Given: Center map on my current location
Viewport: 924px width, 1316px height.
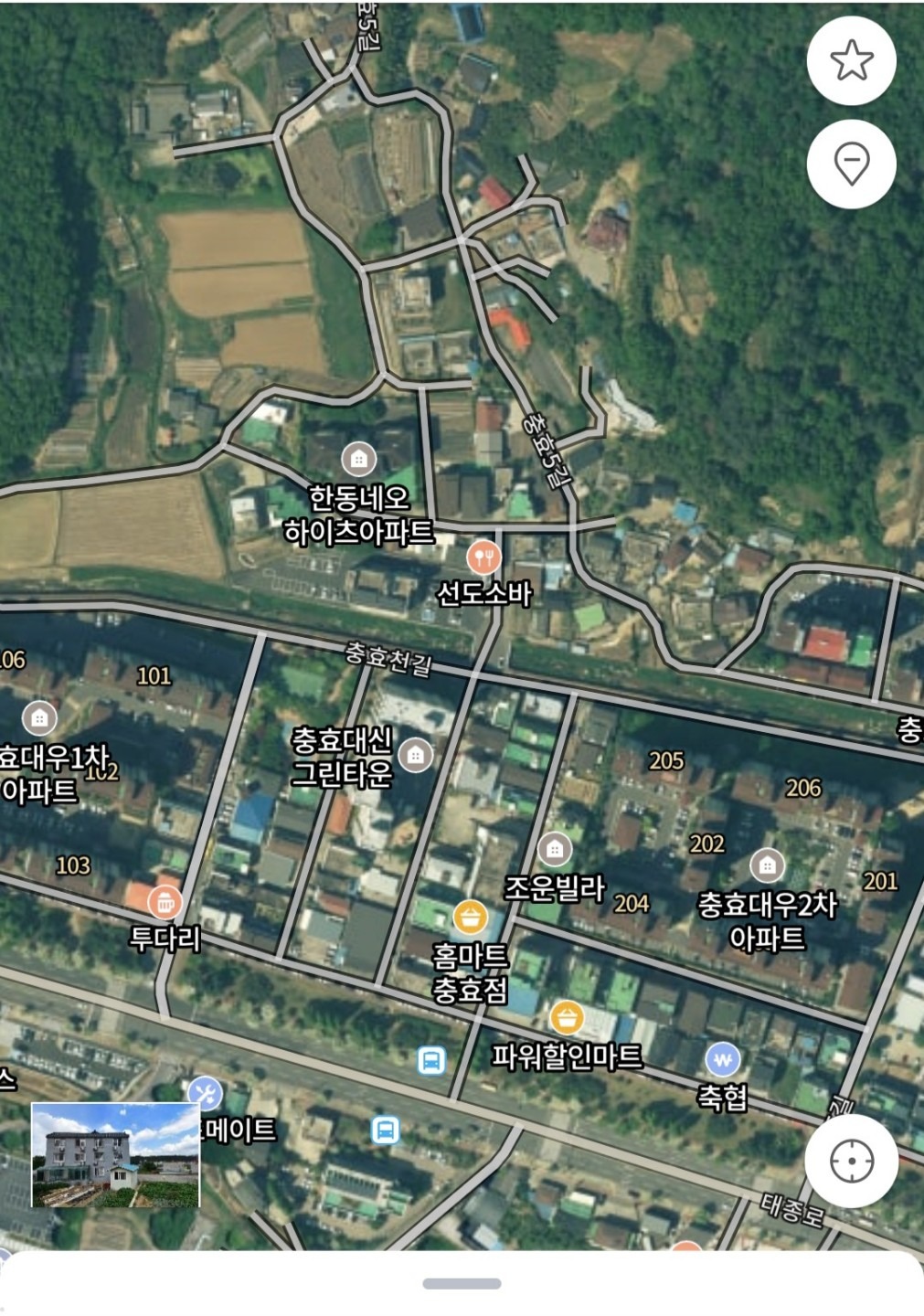Looking at the screenshot, I should pos(851,1161).
